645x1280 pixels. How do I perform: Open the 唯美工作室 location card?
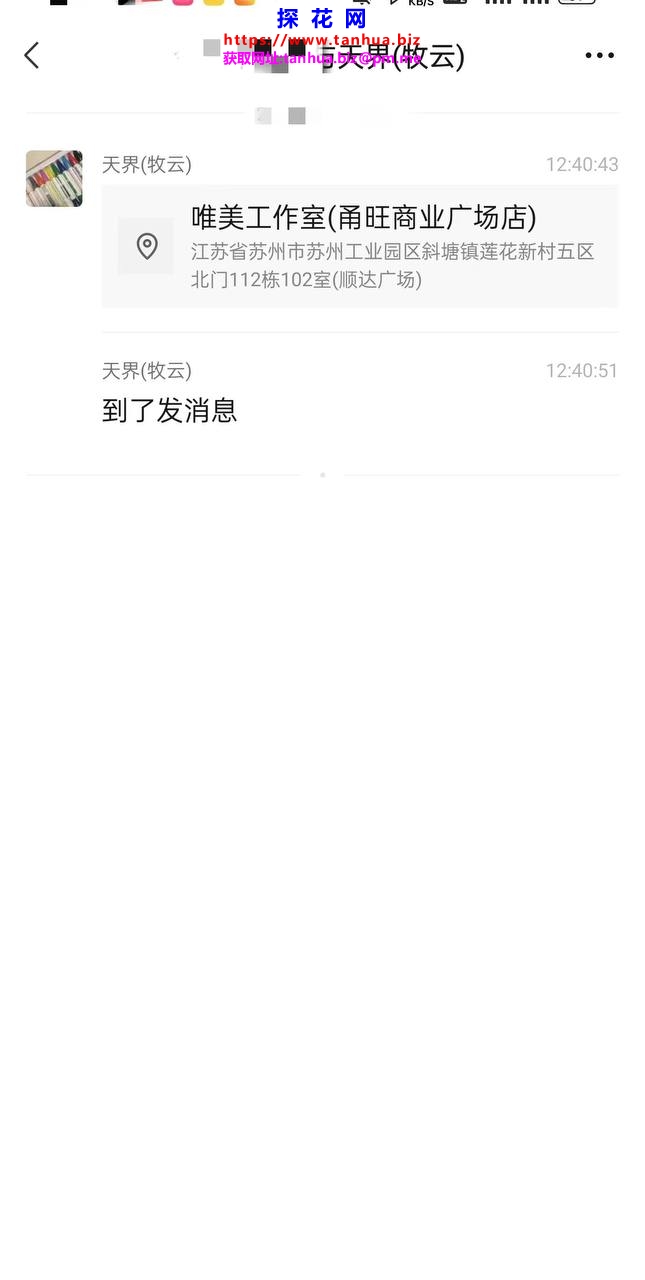coord(360,246)
